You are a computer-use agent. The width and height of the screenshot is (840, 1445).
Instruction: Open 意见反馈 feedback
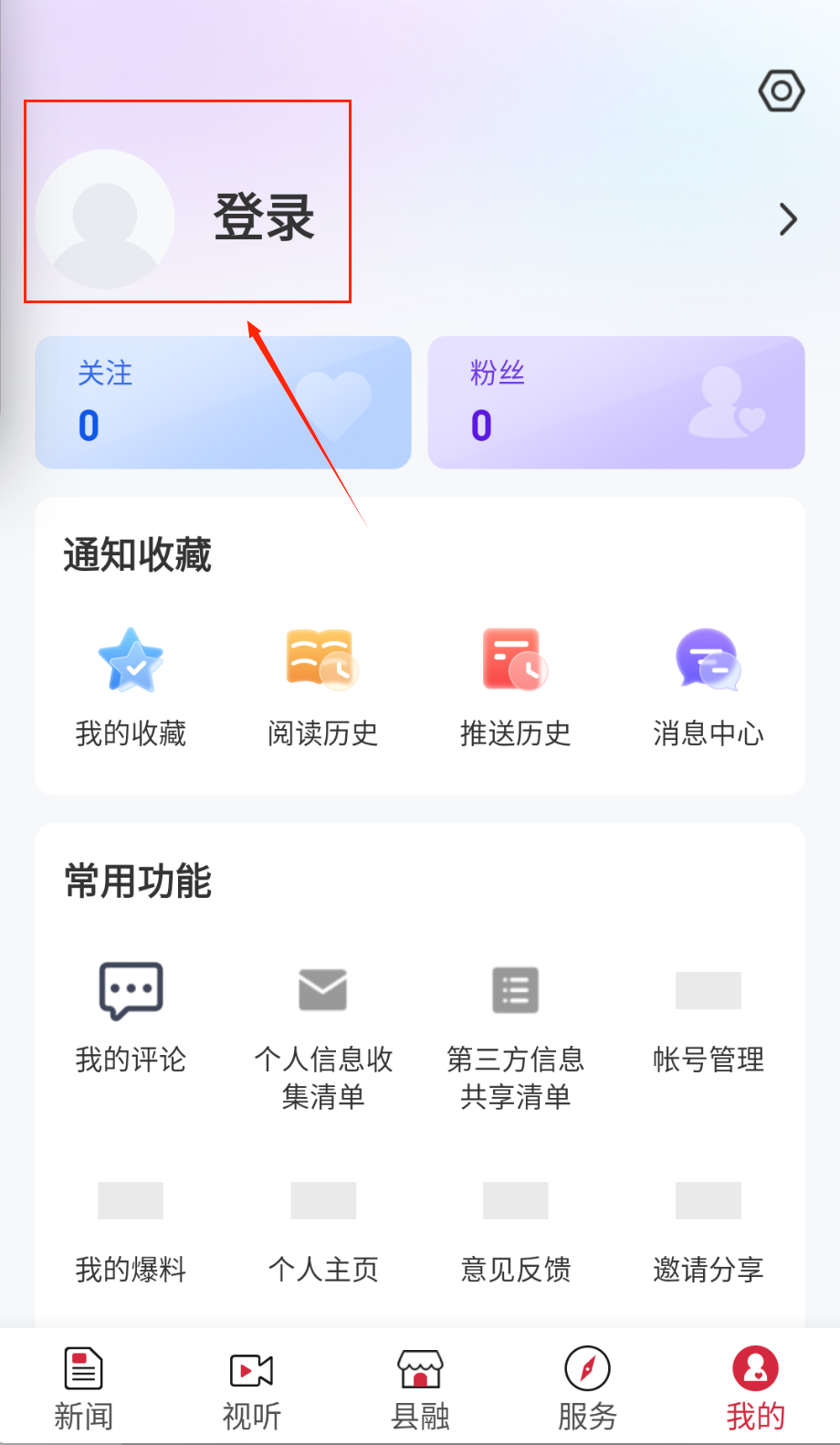[x=515, y=1229]
